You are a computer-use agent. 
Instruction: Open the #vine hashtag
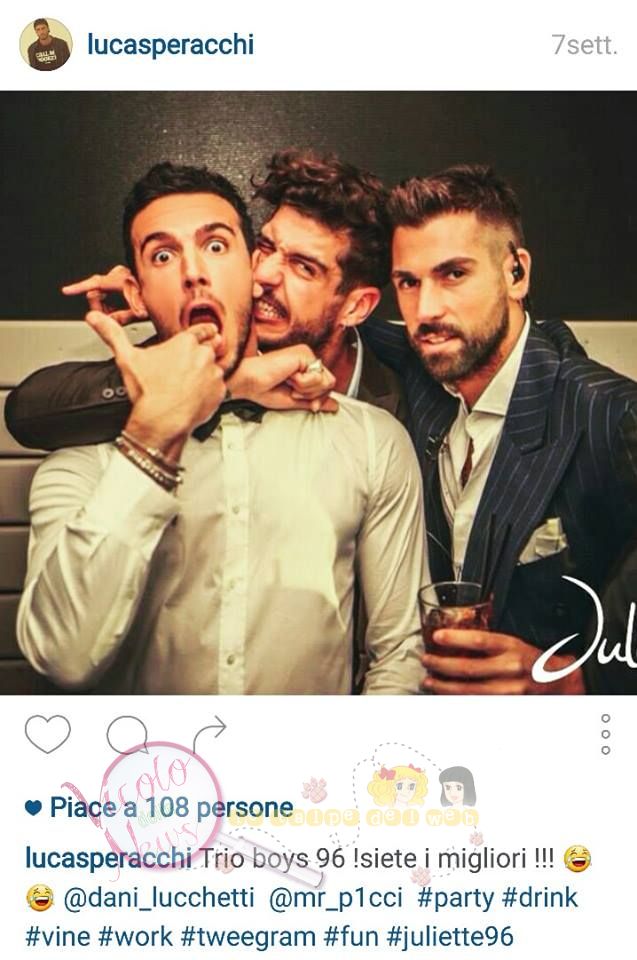coord(56,937)
